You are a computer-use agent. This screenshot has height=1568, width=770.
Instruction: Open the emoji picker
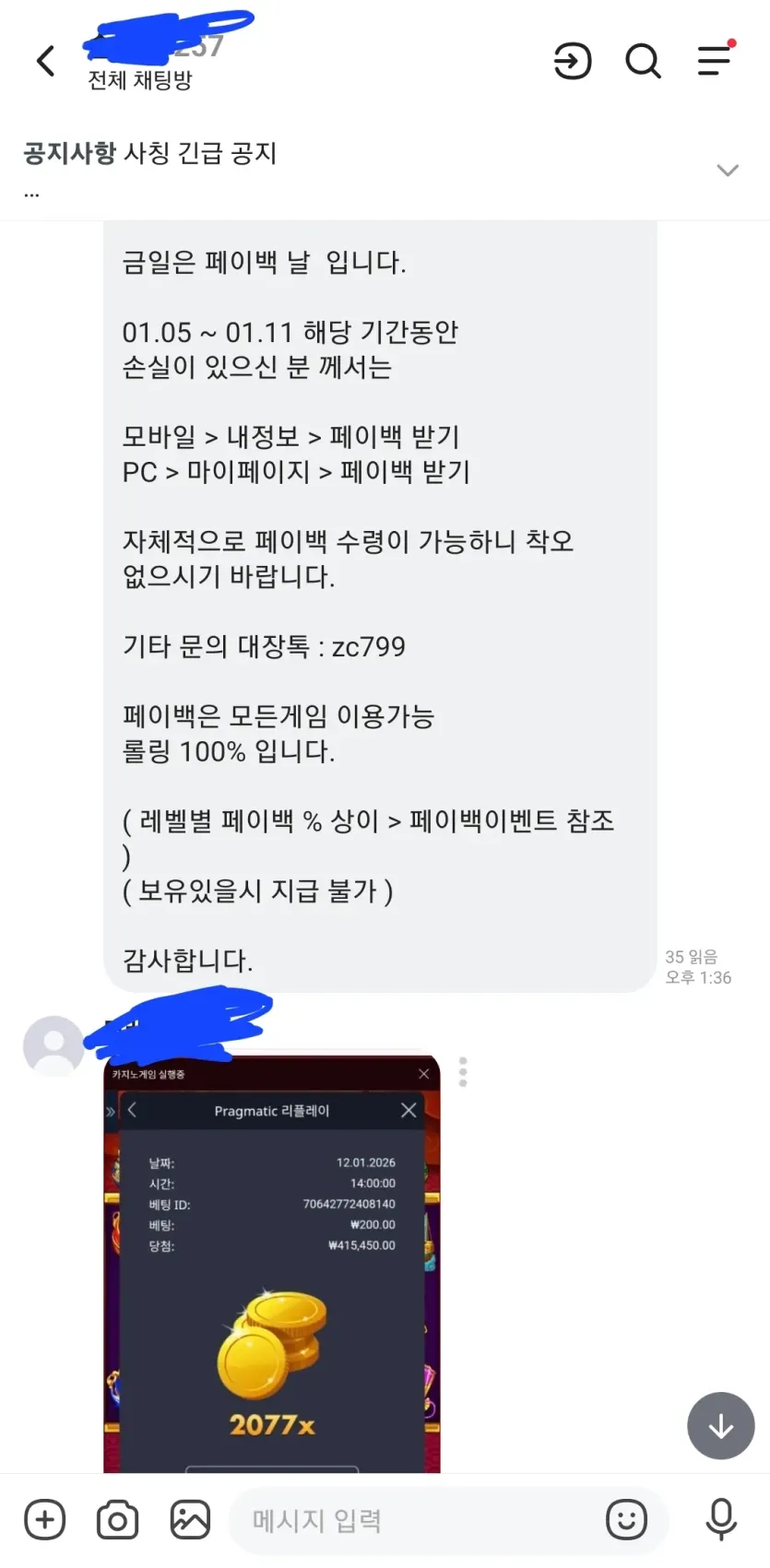point(626,1519)
